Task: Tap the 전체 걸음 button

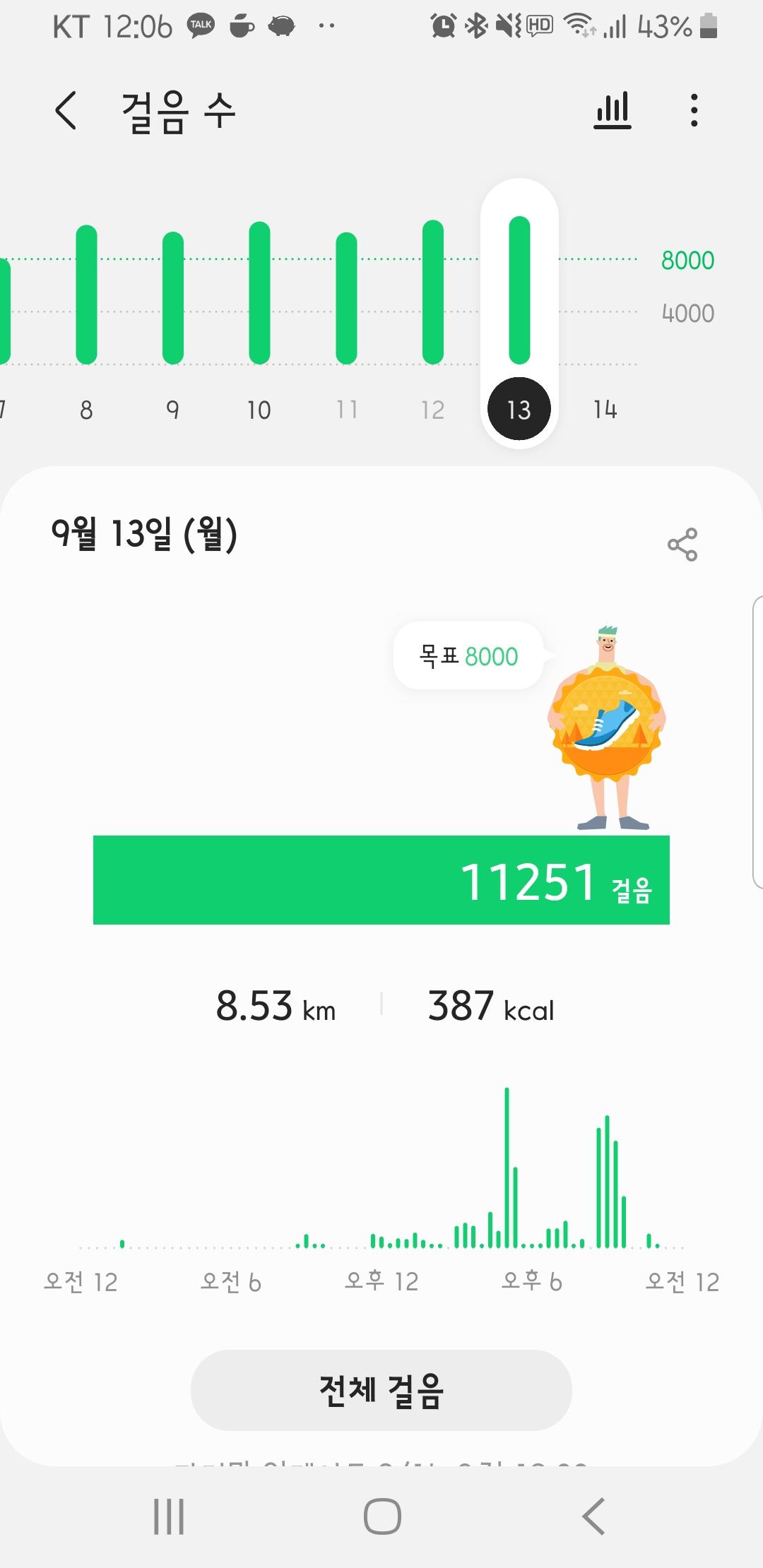Action: point(381,1391)
